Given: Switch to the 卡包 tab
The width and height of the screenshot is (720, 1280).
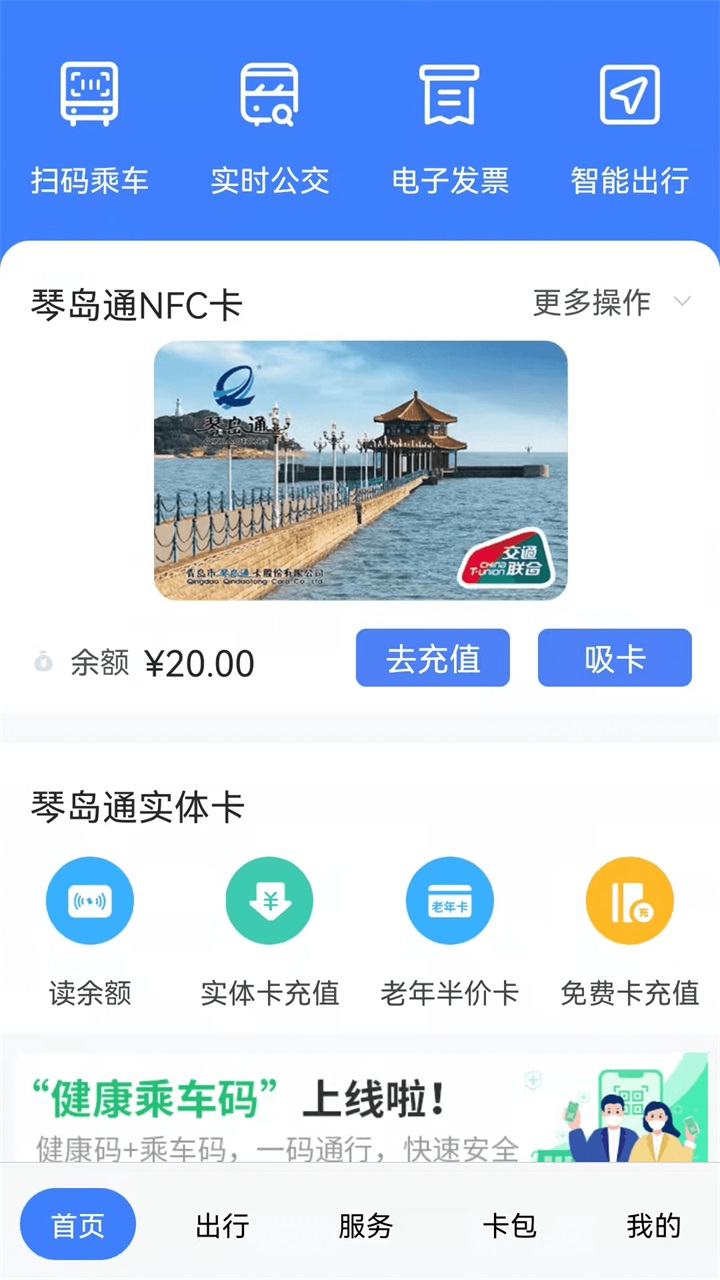Looking at the screenshot, I should pyautogui.click(x=510, y=1225).
